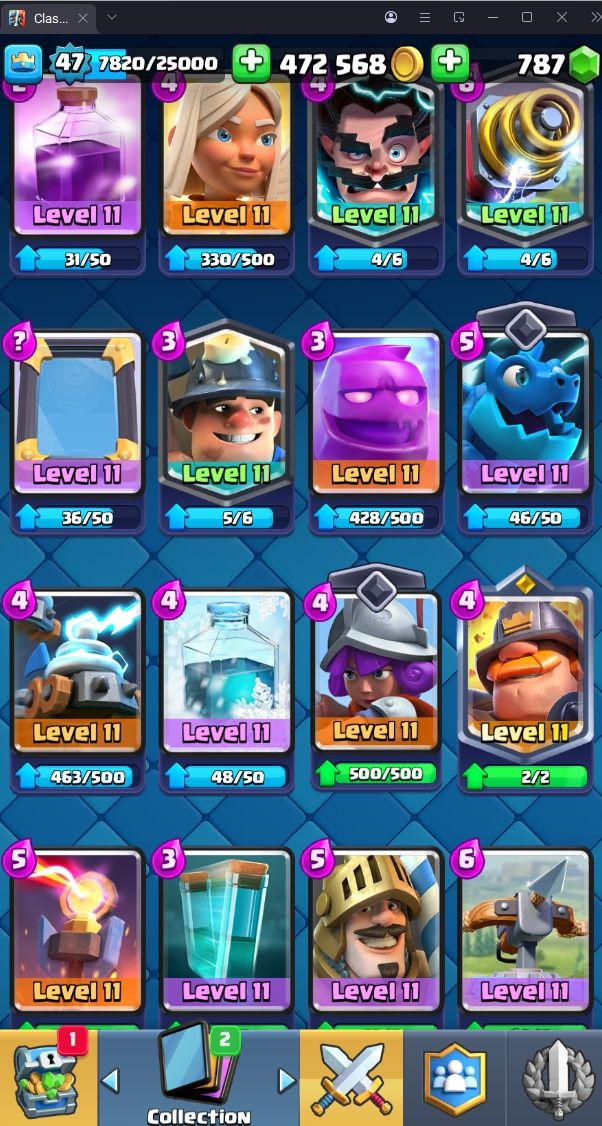602x1126 pixels.
Task: Select the Freeze spell card showing 48/50
Action: click(x=226, y=688)
